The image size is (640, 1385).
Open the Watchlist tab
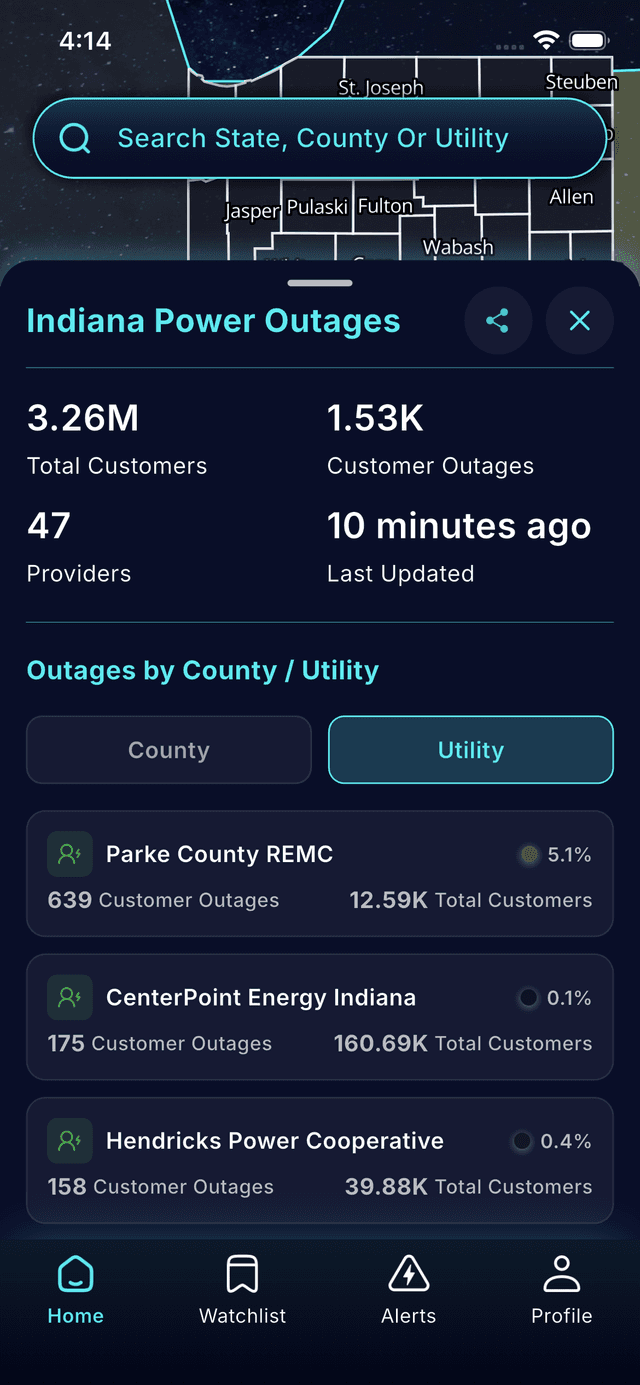pyautogui.click(x=242, y=1290)
